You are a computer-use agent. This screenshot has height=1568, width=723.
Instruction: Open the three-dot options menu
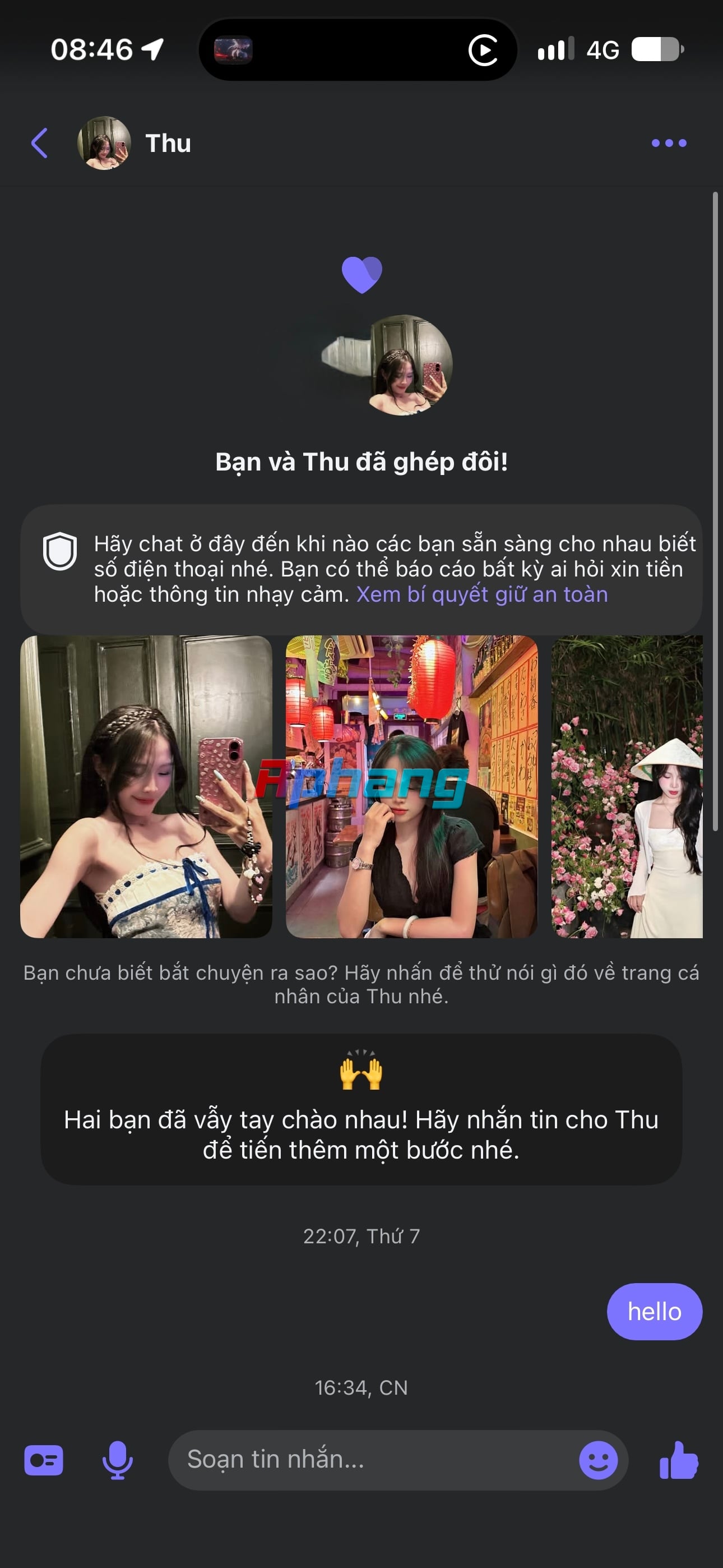tap(669, 143)
